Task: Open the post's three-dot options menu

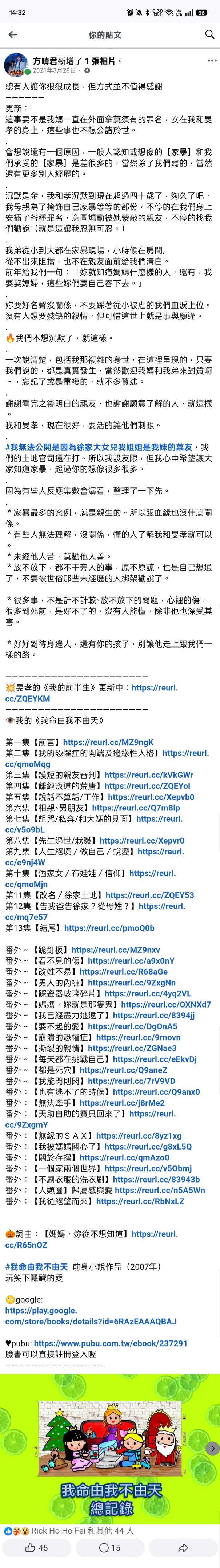Action: [211, 61]
